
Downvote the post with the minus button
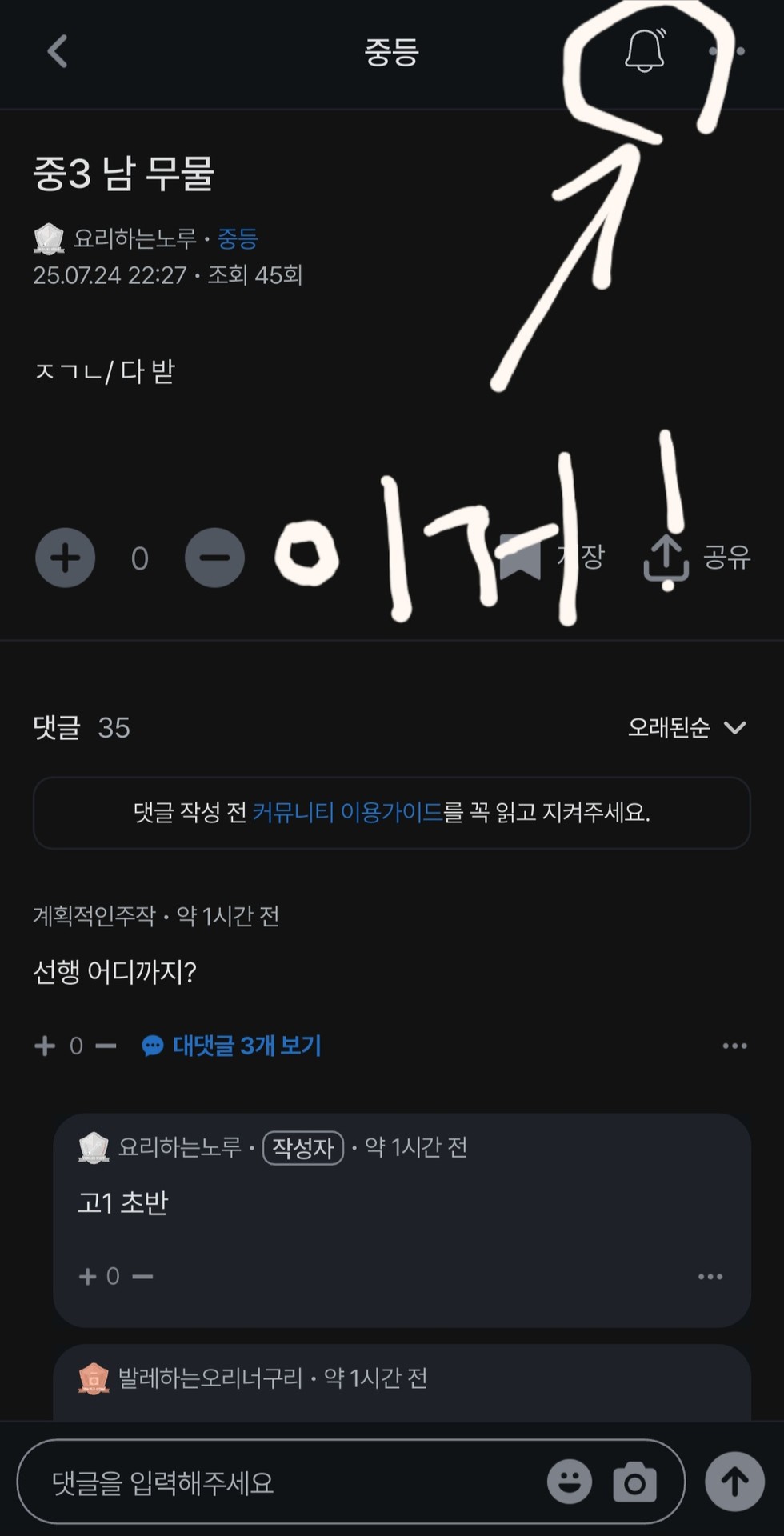click(x=214, y=558)
